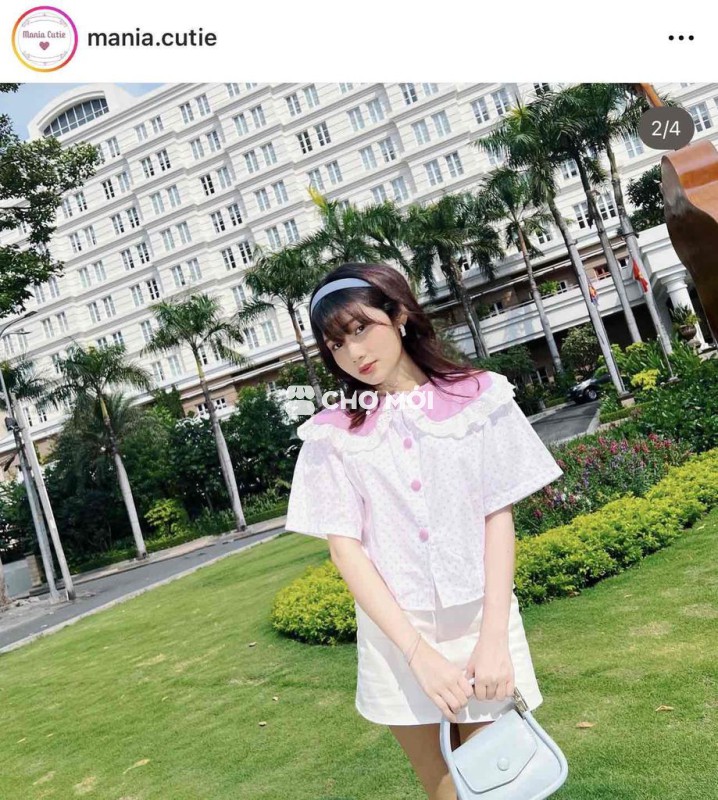Open the post's three-dot overflow menu
This screenshot has height=800, width=718.
point(681,38)
